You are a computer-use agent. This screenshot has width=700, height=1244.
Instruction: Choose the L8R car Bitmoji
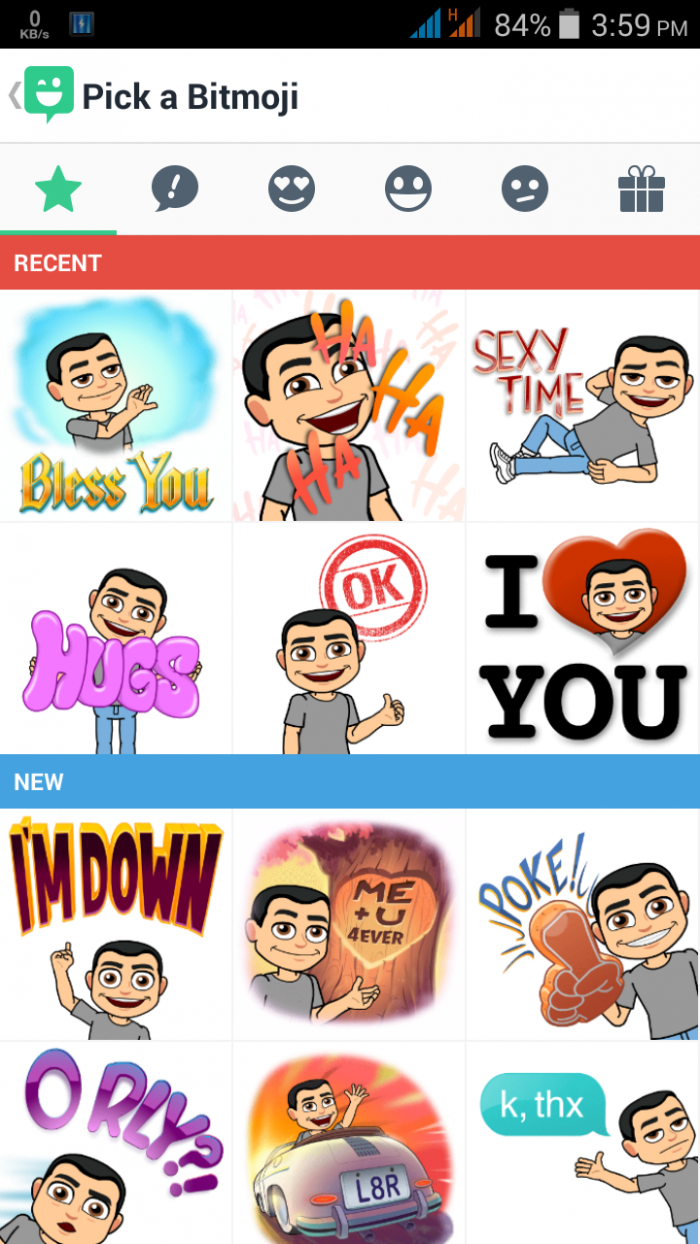coord(349,1143)
